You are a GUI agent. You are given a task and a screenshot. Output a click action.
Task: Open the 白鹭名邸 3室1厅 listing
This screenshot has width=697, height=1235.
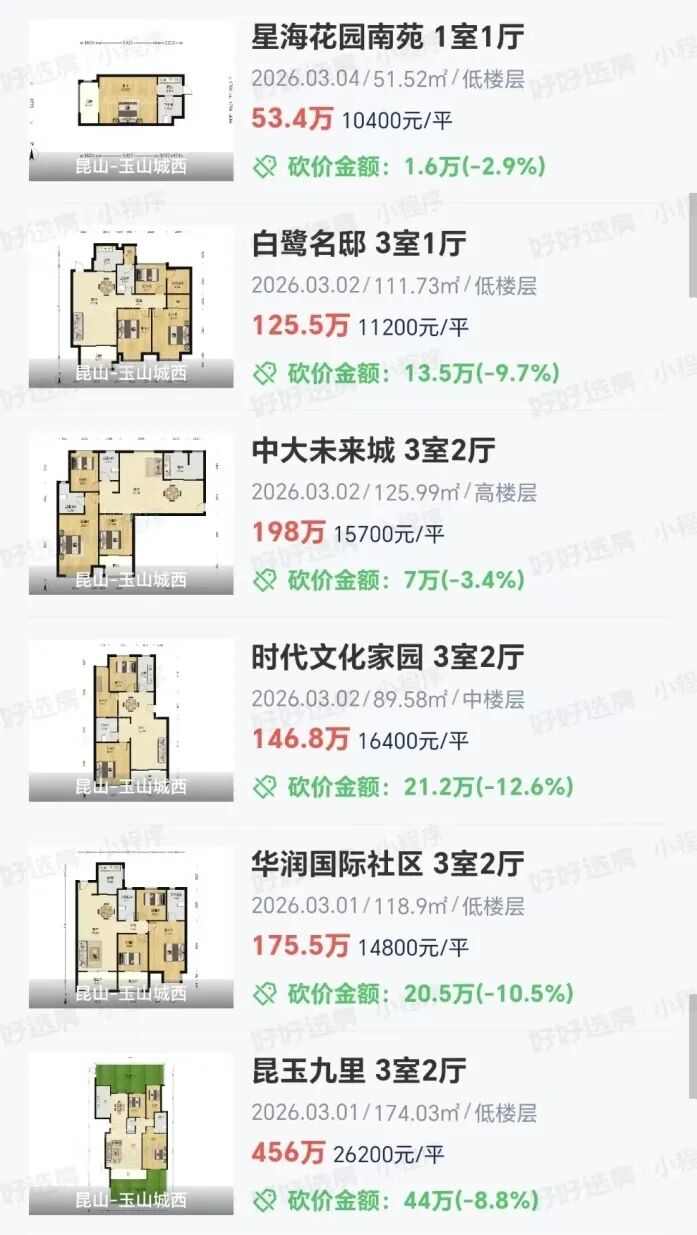[x=358, y=244]
